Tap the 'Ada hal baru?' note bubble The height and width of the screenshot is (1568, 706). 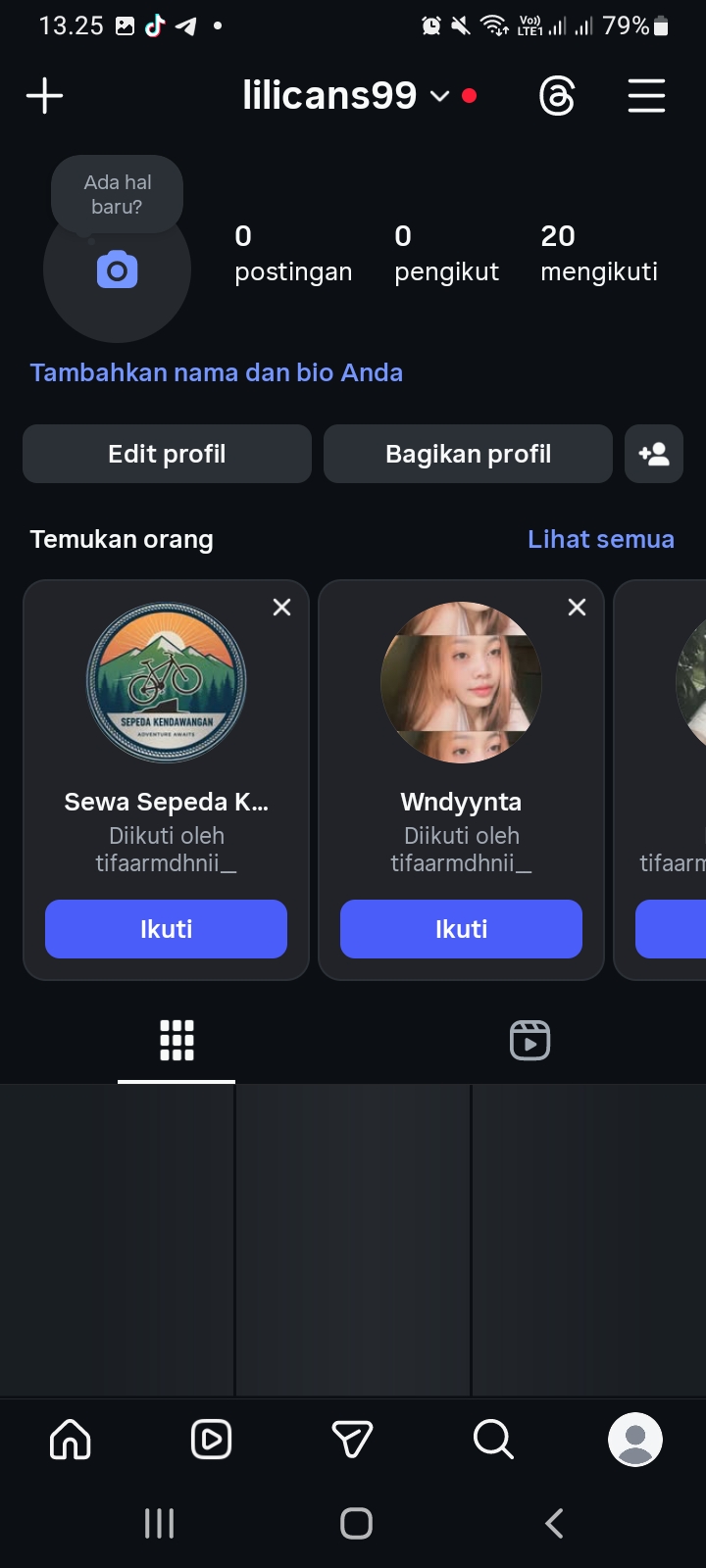point(117,194)
